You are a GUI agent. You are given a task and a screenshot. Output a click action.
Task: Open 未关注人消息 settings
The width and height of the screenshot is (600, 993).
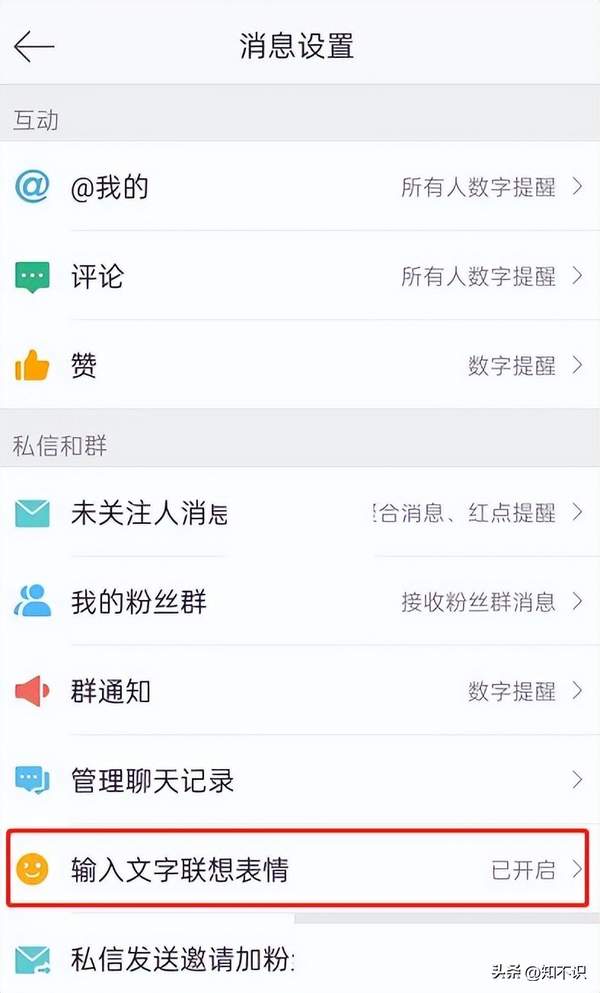pyautogui.click(x=300, y=514)
